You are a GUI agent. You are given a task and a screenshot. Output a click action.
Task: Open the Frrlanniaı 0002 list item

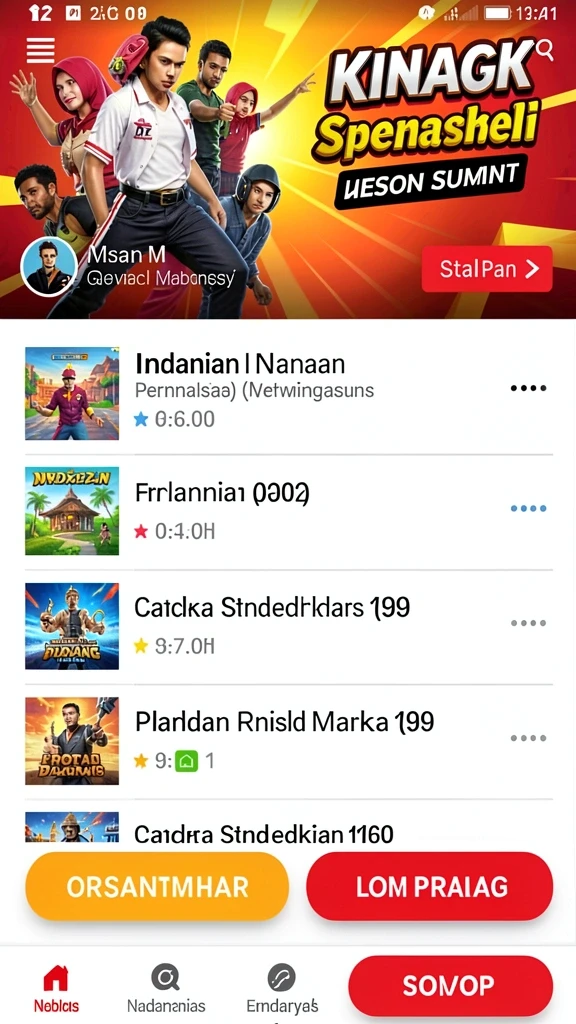288,511
